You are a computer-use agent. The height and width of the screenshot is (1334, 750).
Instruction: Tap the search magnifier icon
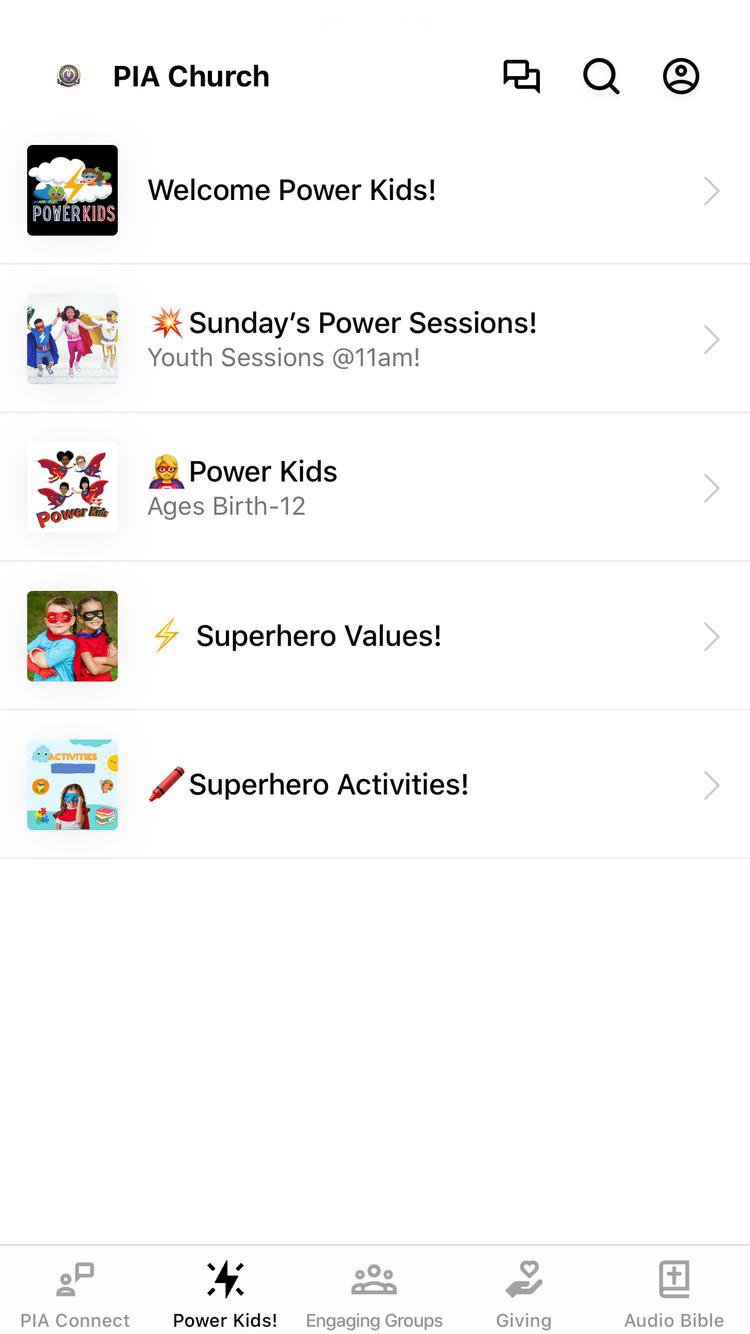[x=601, y=77]
